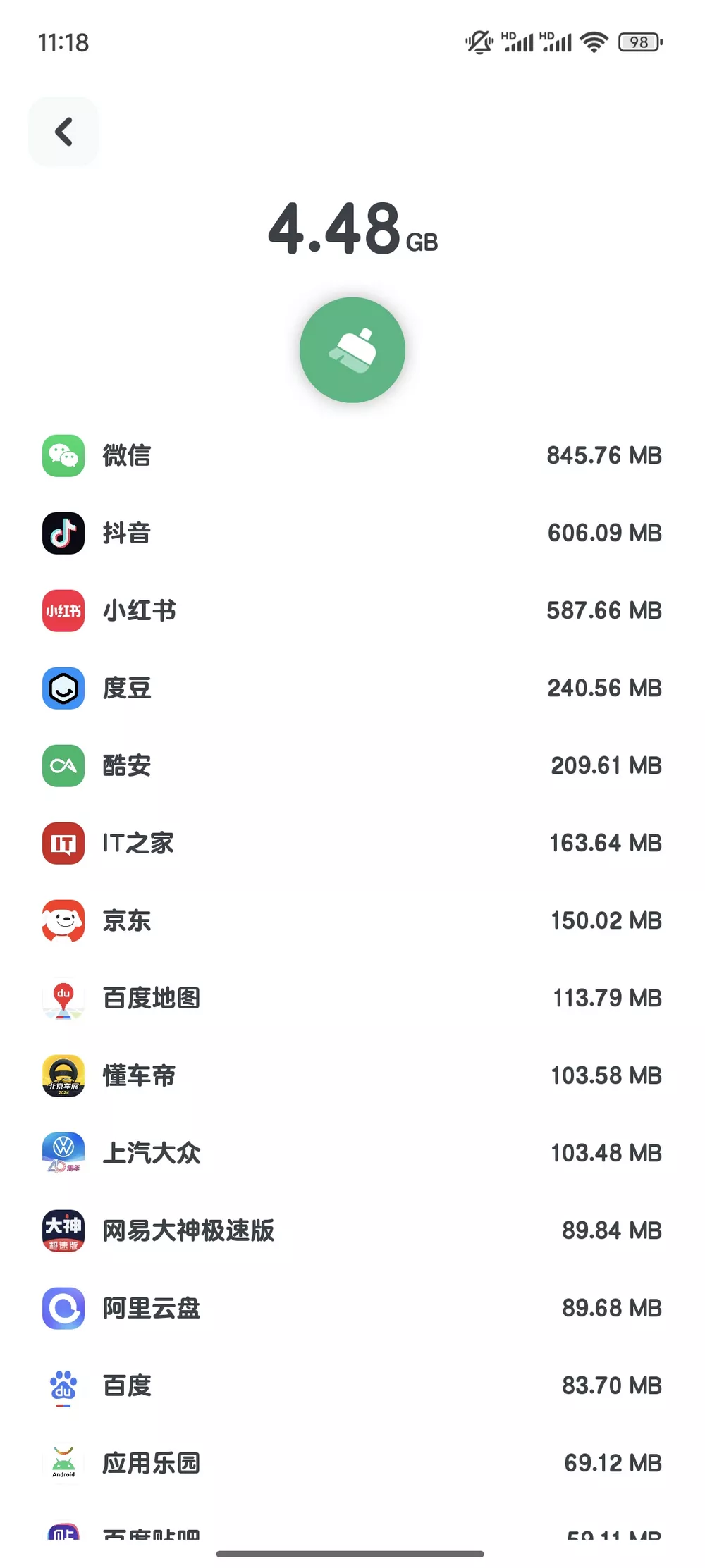Open the 懂车帝 app icon
Image resolution: width=705 pixels, height=1568 pixels.
tap(63, 1076)
